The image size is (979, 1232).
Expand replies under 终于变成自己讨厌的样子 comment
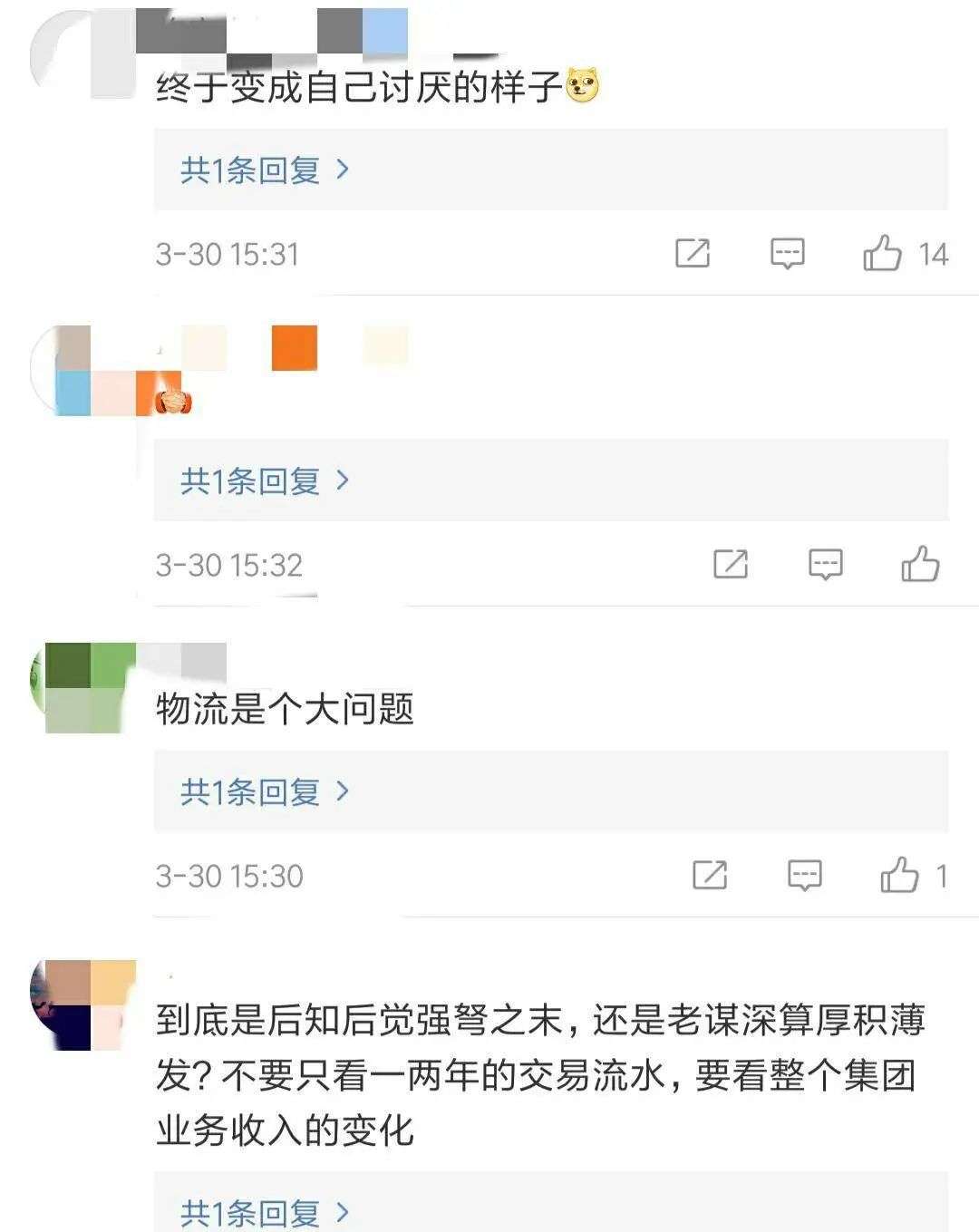click(x=265, y=170)
